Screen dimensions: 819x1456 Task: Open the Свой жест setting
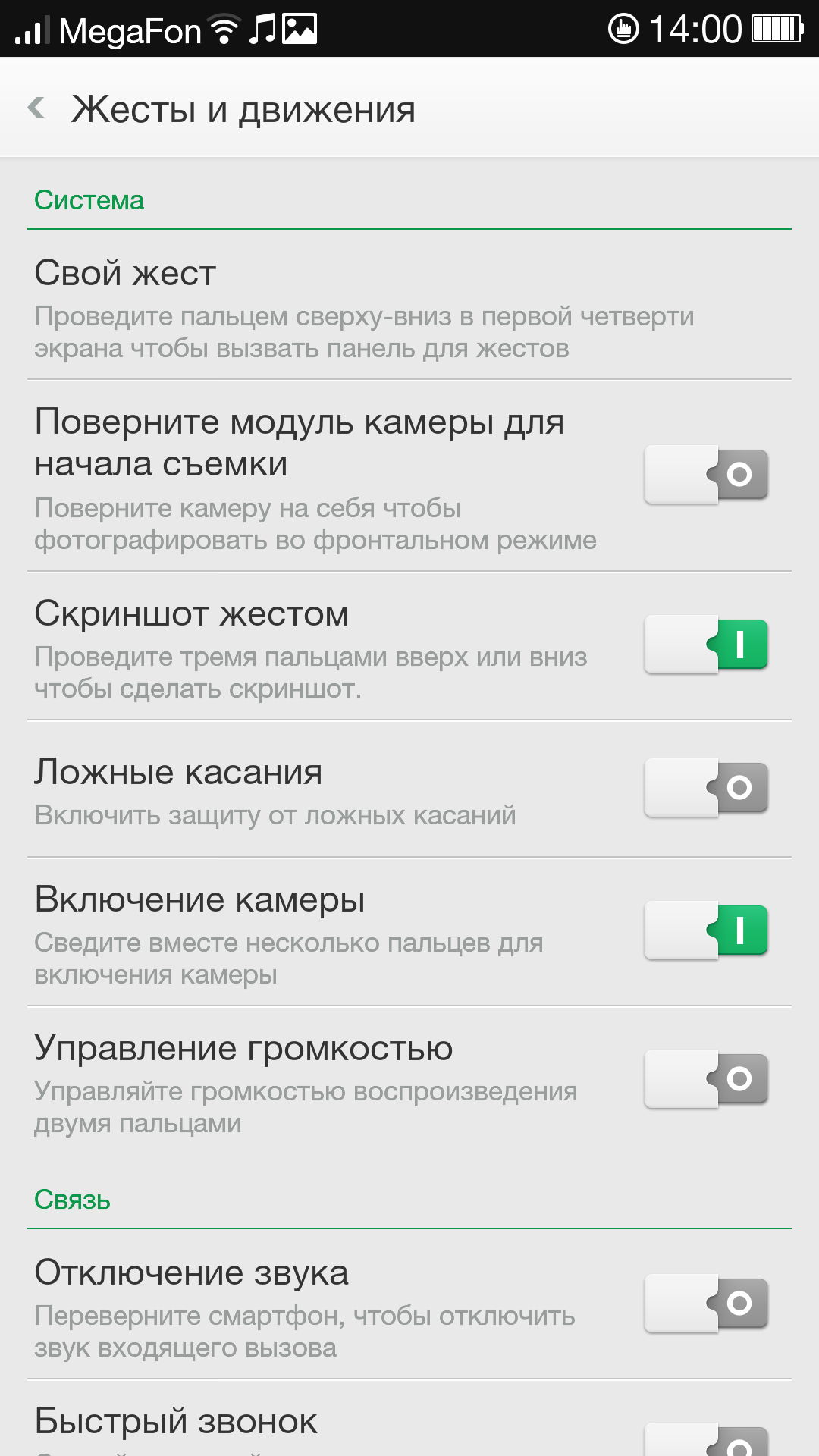[364, 307]
